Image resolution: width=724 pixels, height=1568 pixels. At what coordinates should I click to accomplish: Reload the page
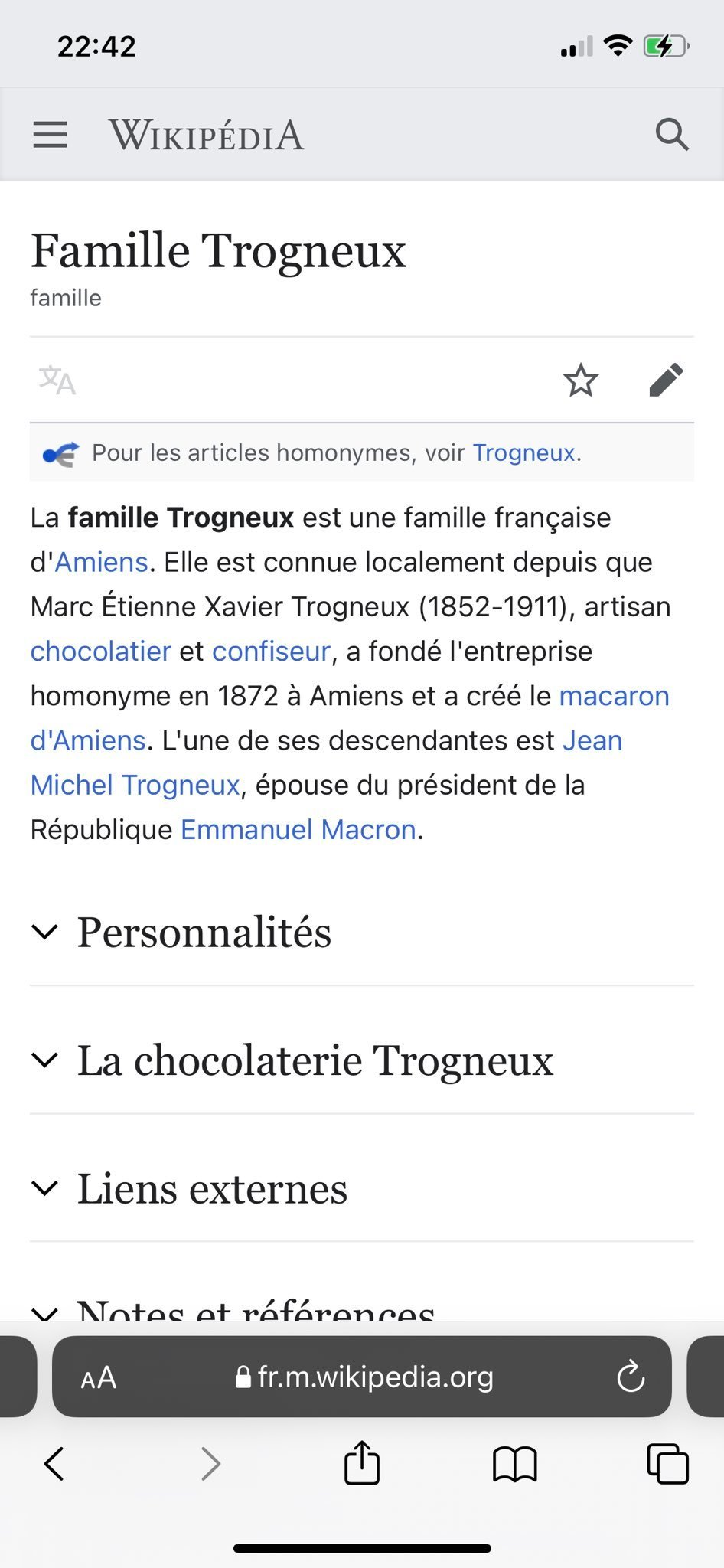(x=631, y=1377)
